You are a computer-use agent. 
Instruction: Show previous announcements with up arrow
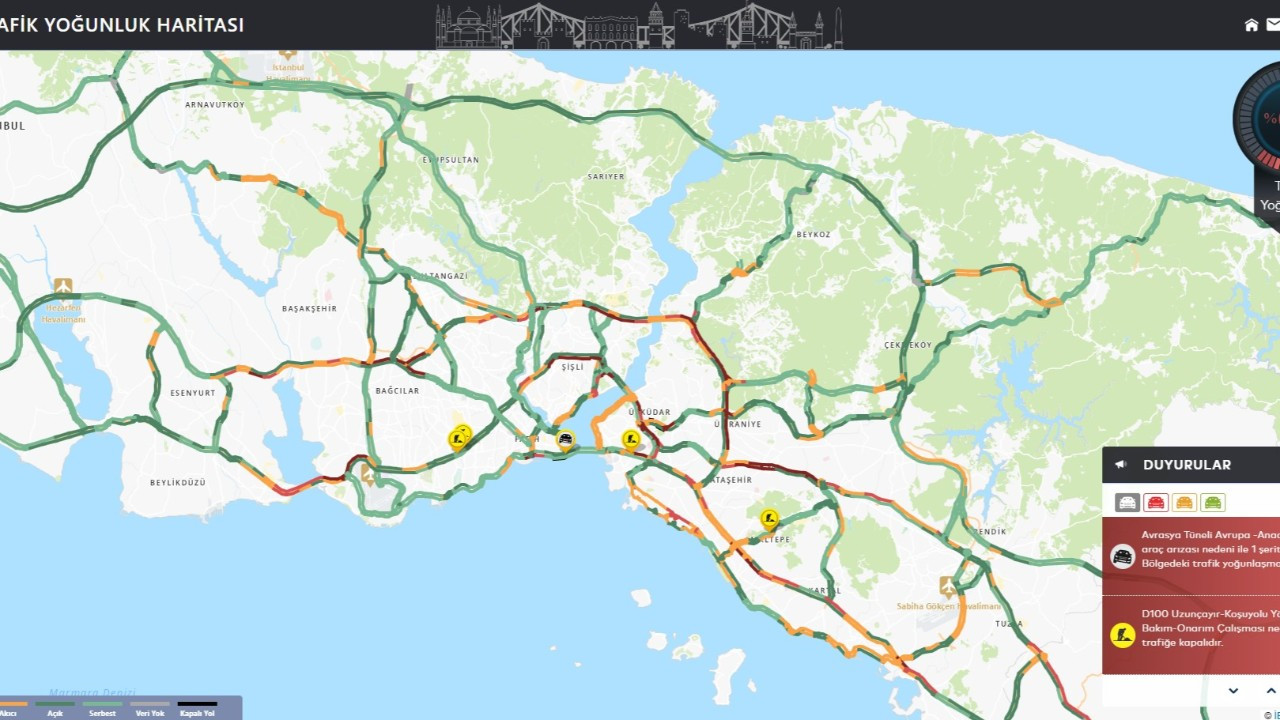pyautogui.click(x=1271, y=691)
